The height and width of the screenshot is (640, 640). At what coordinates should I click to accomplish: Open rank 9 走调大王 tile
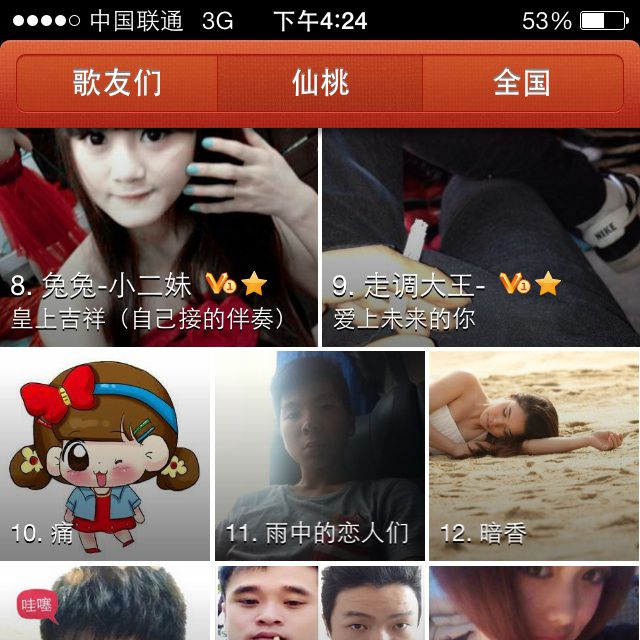click(480, 238)
